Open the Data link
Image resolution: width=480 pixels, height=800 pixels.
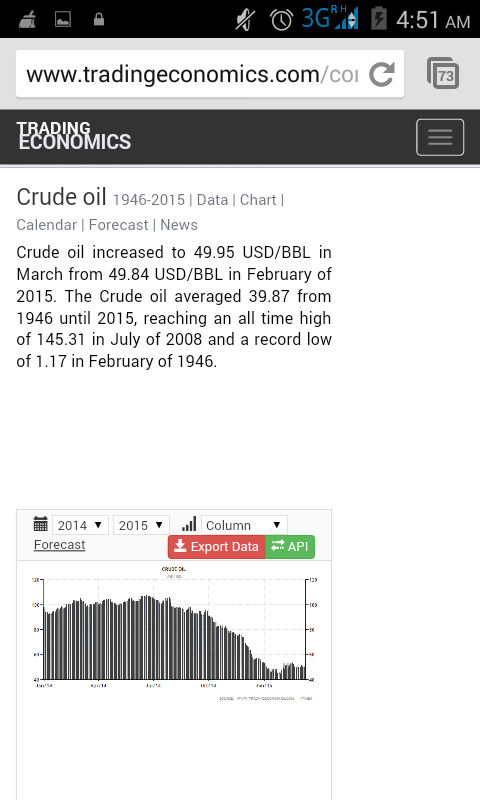pyautogui.click(x=212, y=199)
